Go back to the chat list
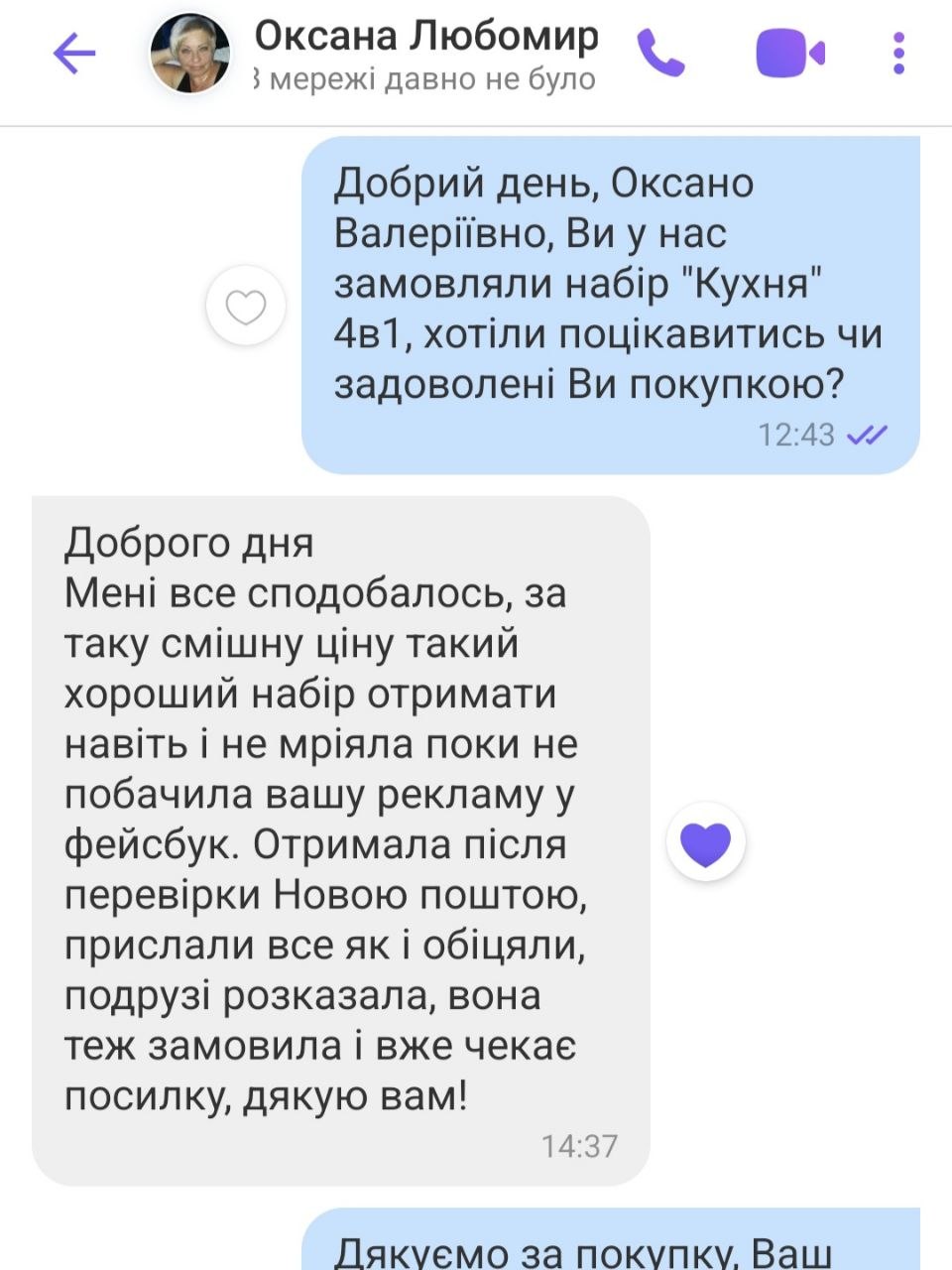 (73, 54)
